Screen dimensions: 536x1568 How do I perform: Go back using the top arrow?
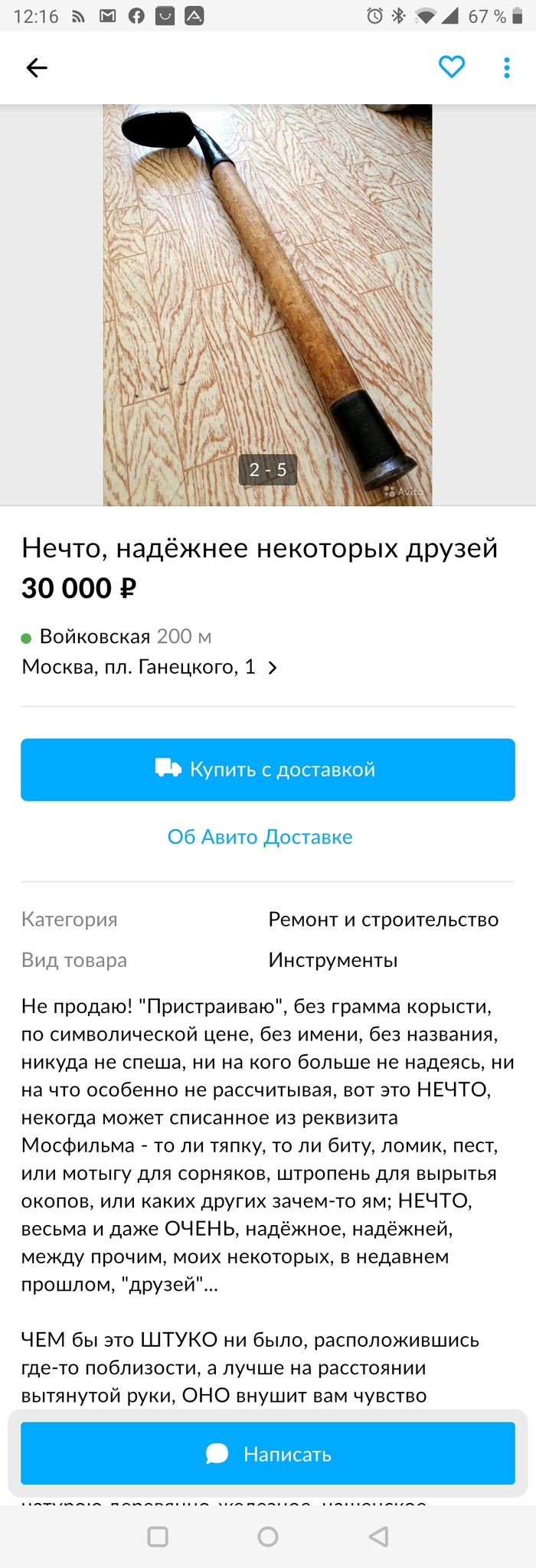(37, 67)
